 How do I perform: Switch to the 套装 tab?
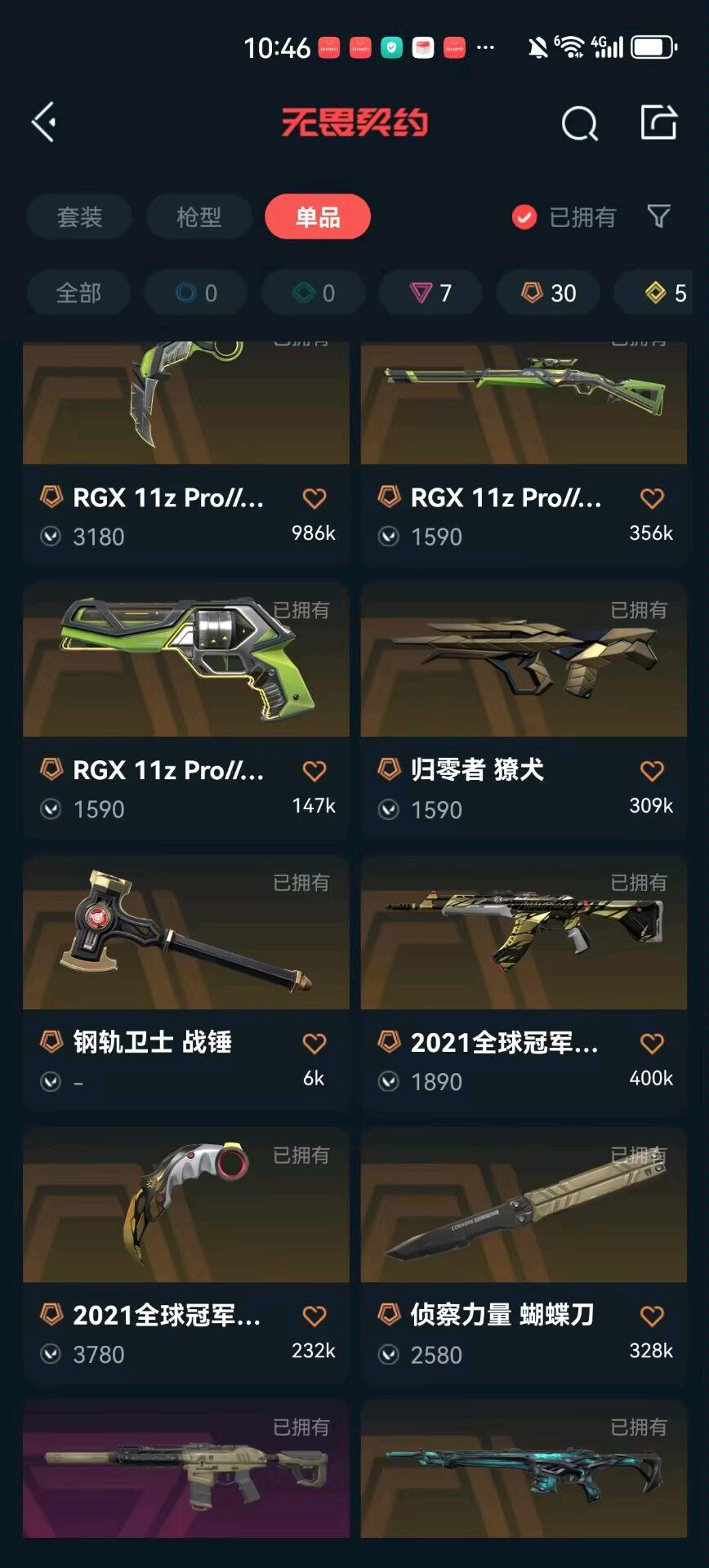tap(79, 217)
